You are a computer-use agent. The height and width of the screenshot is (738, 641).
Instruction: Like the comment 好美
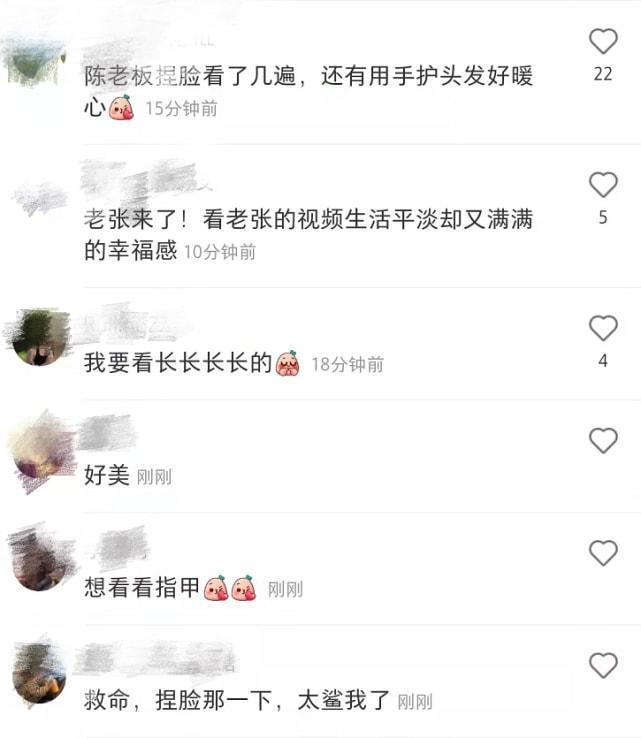602,440
